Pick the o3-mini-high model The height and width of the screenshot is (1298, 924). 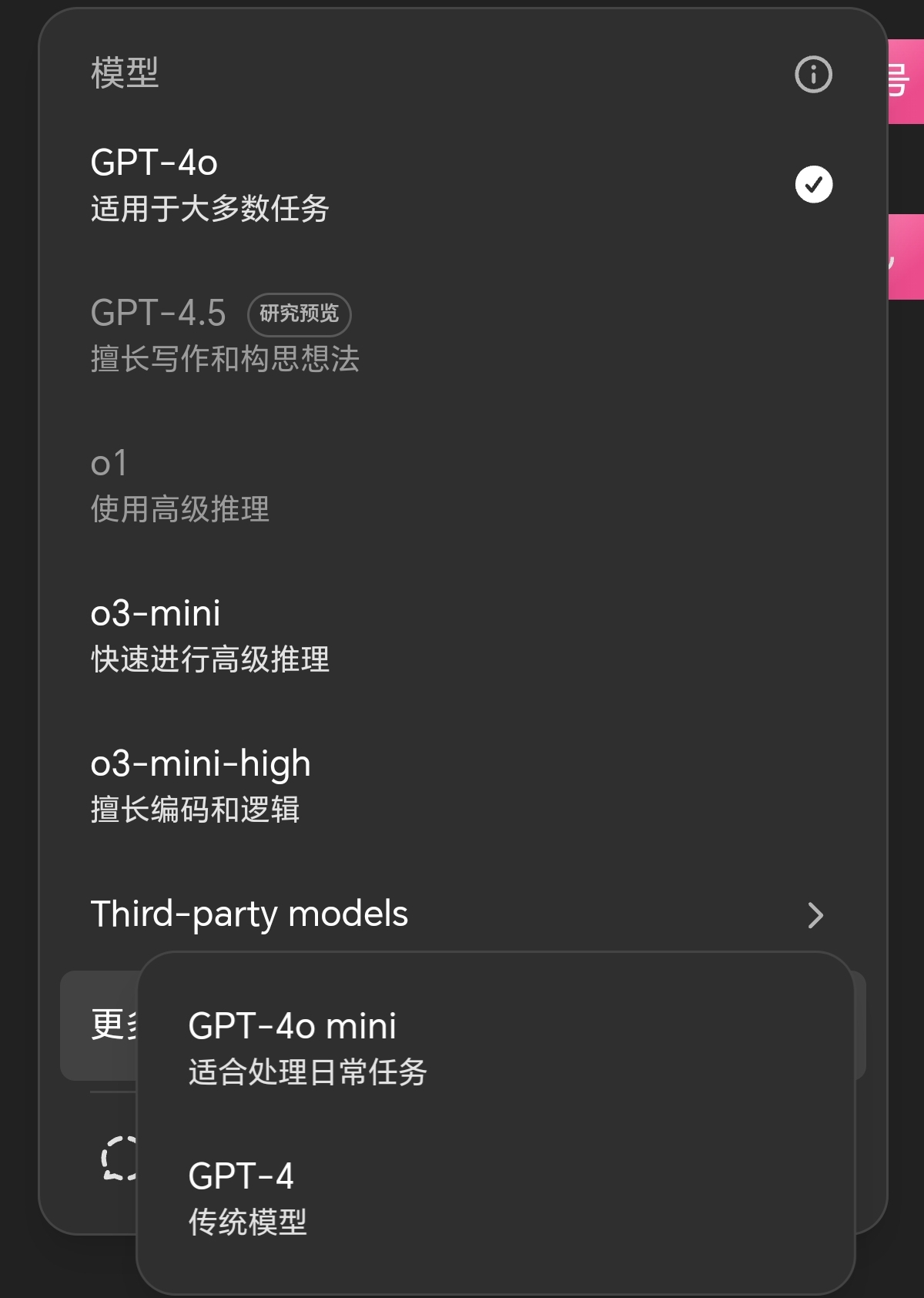tap(462, 786)
